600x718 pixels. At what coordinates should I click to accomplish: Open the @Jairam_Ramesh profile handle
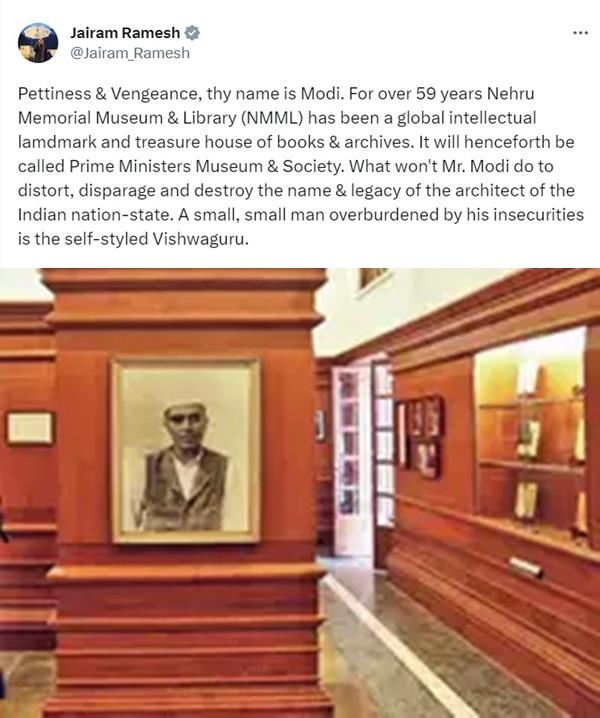click(129, 53)
